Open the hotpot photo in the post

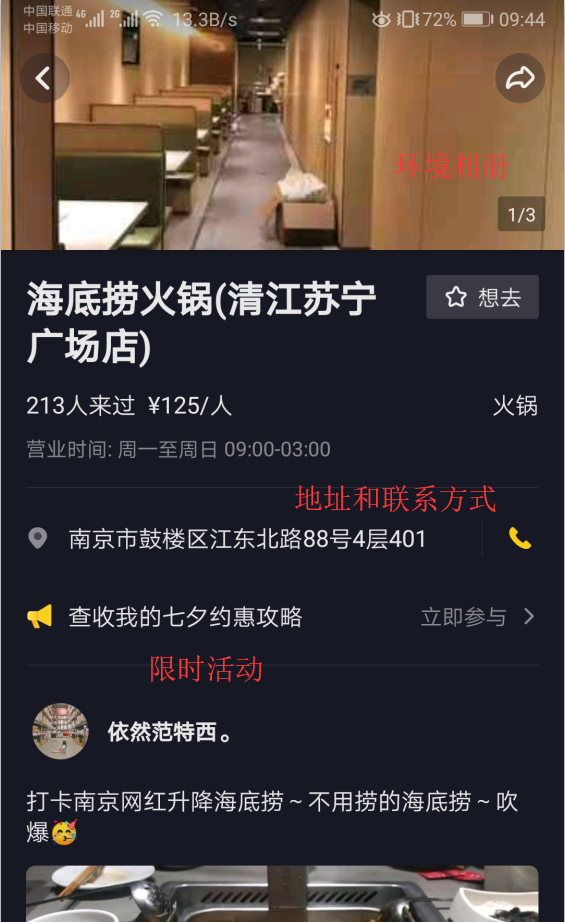point(282,894)
